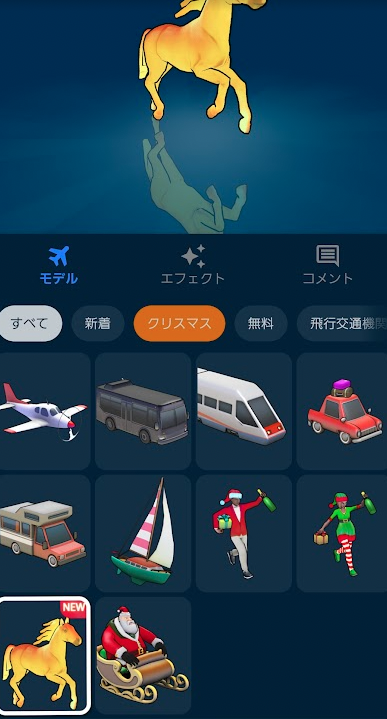Choose the Santa in sleigh model

143,656
